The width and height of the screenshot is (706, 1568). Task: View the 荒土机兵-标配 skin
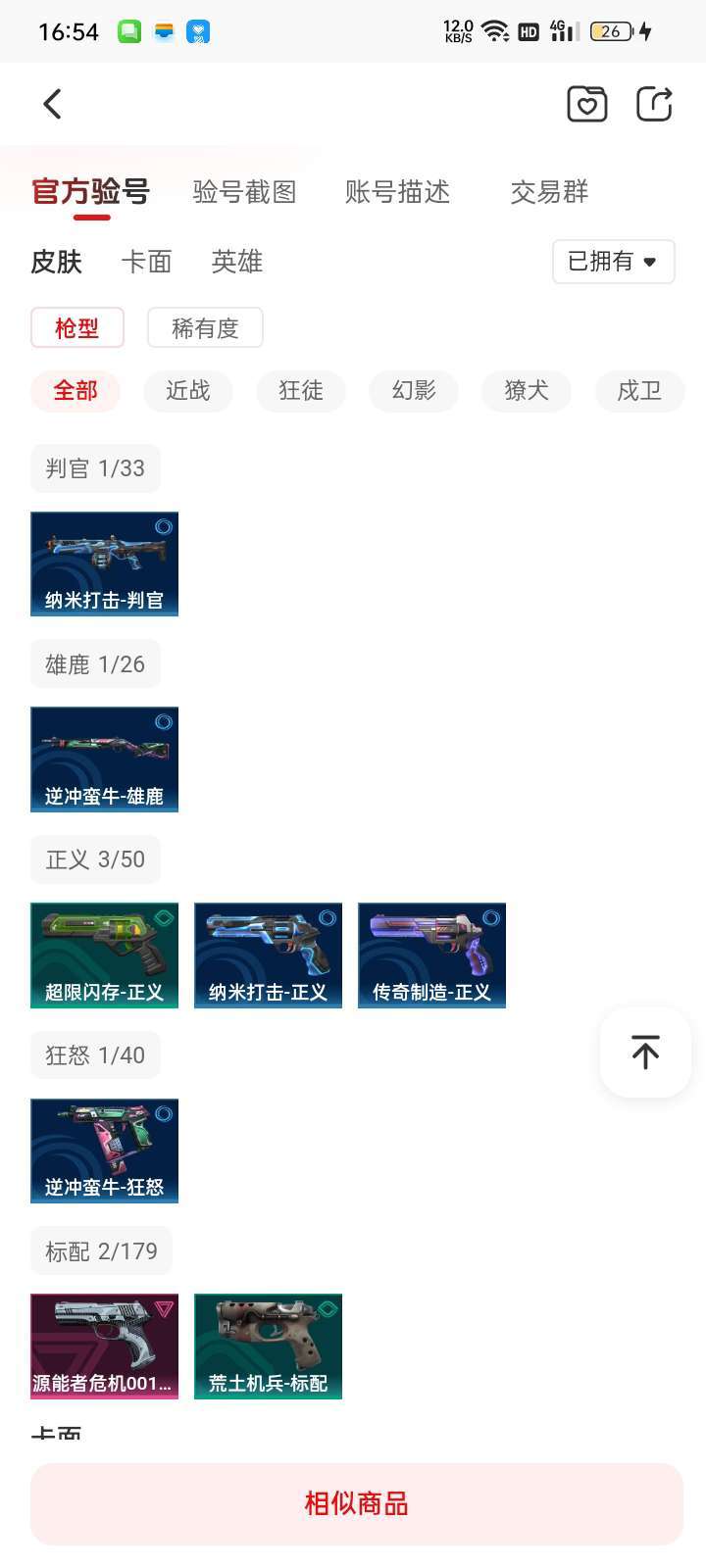point(268,1347)
